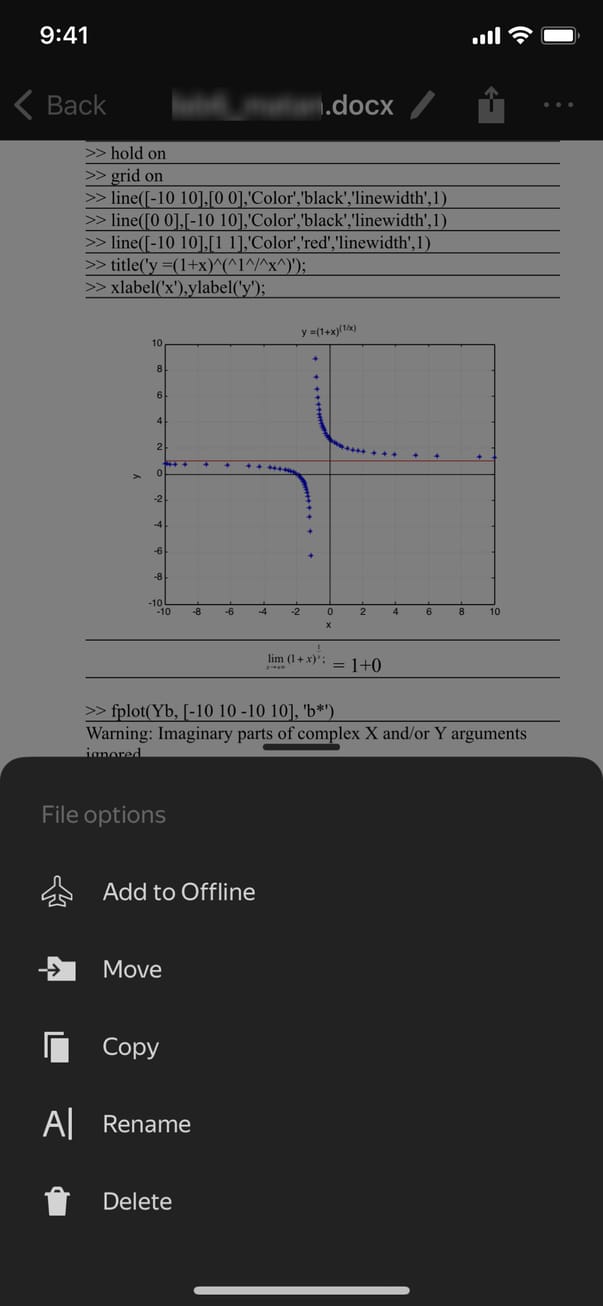Go back to the previous screen

coord(60,105)
